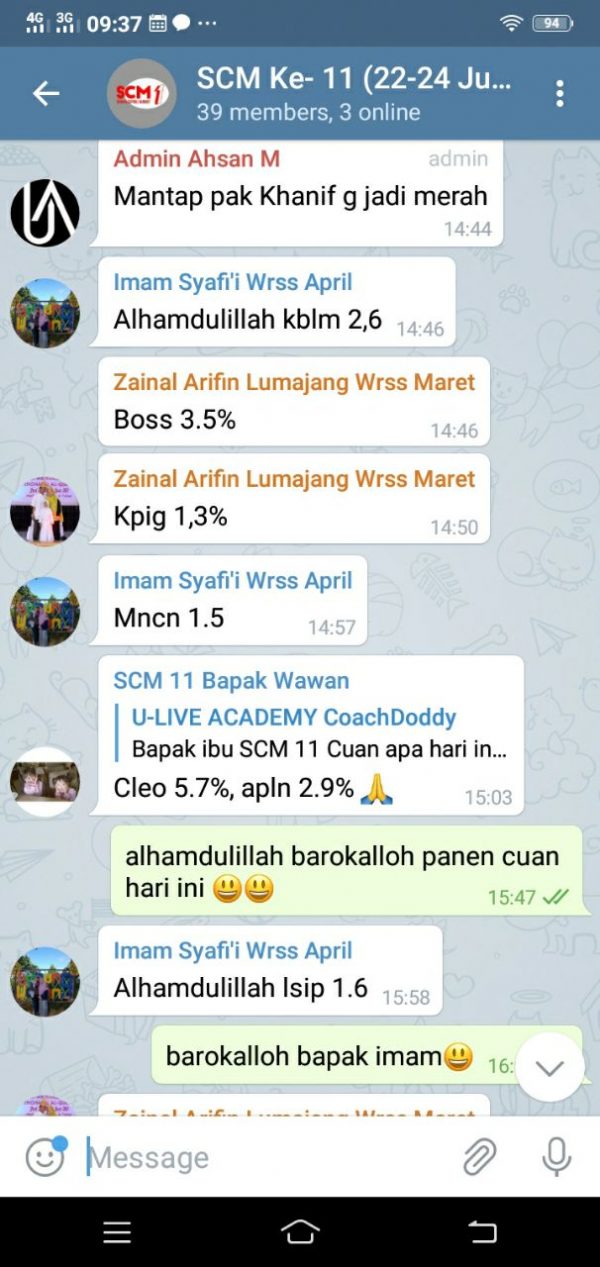The height and width of the screenshot is (1267, 600).
Task: Open the group overflow menu
Action: pos(559,93)
